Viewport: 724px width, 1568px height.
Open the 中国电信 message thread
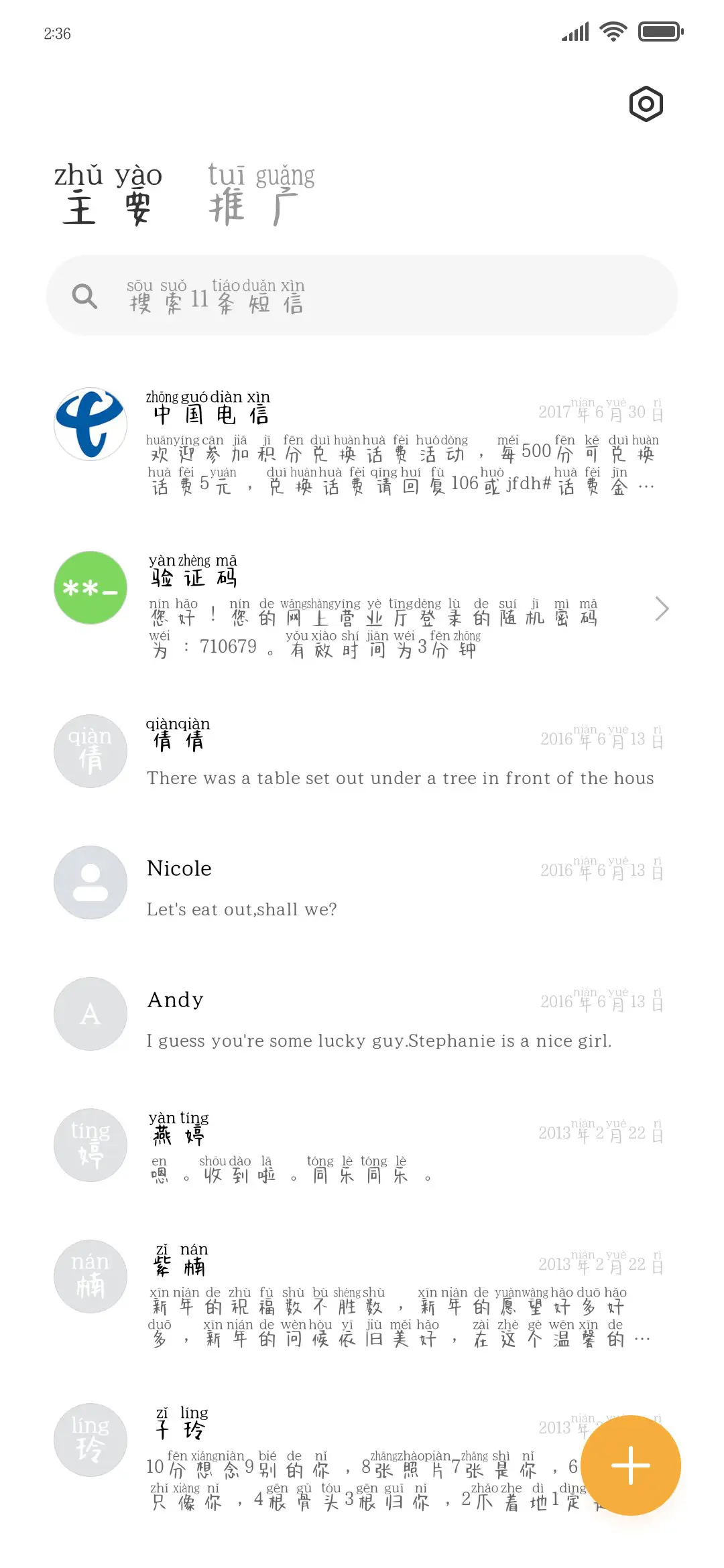pos(362,443)
